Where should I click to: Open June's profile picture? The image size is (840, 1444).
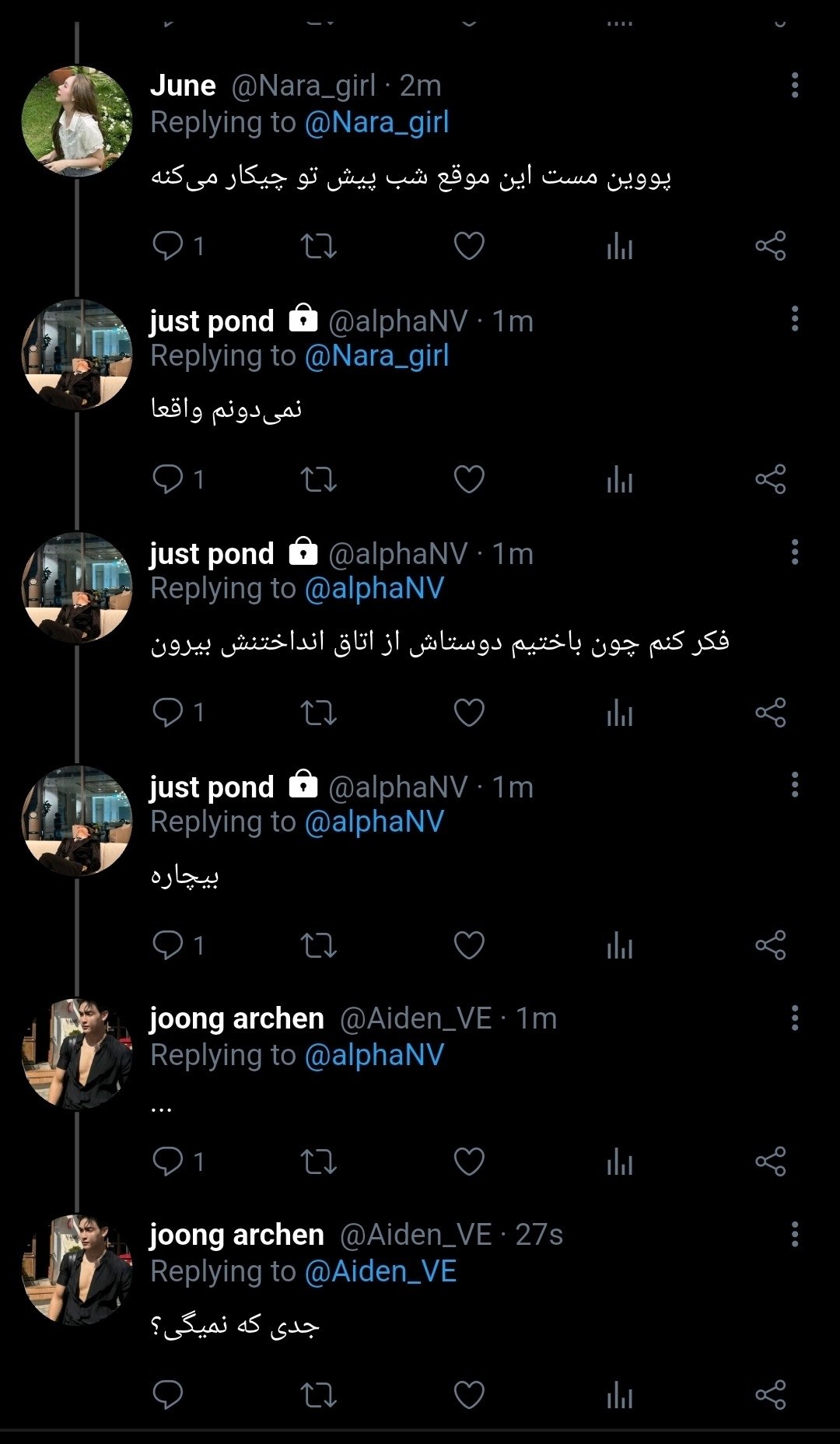point(76,121)
